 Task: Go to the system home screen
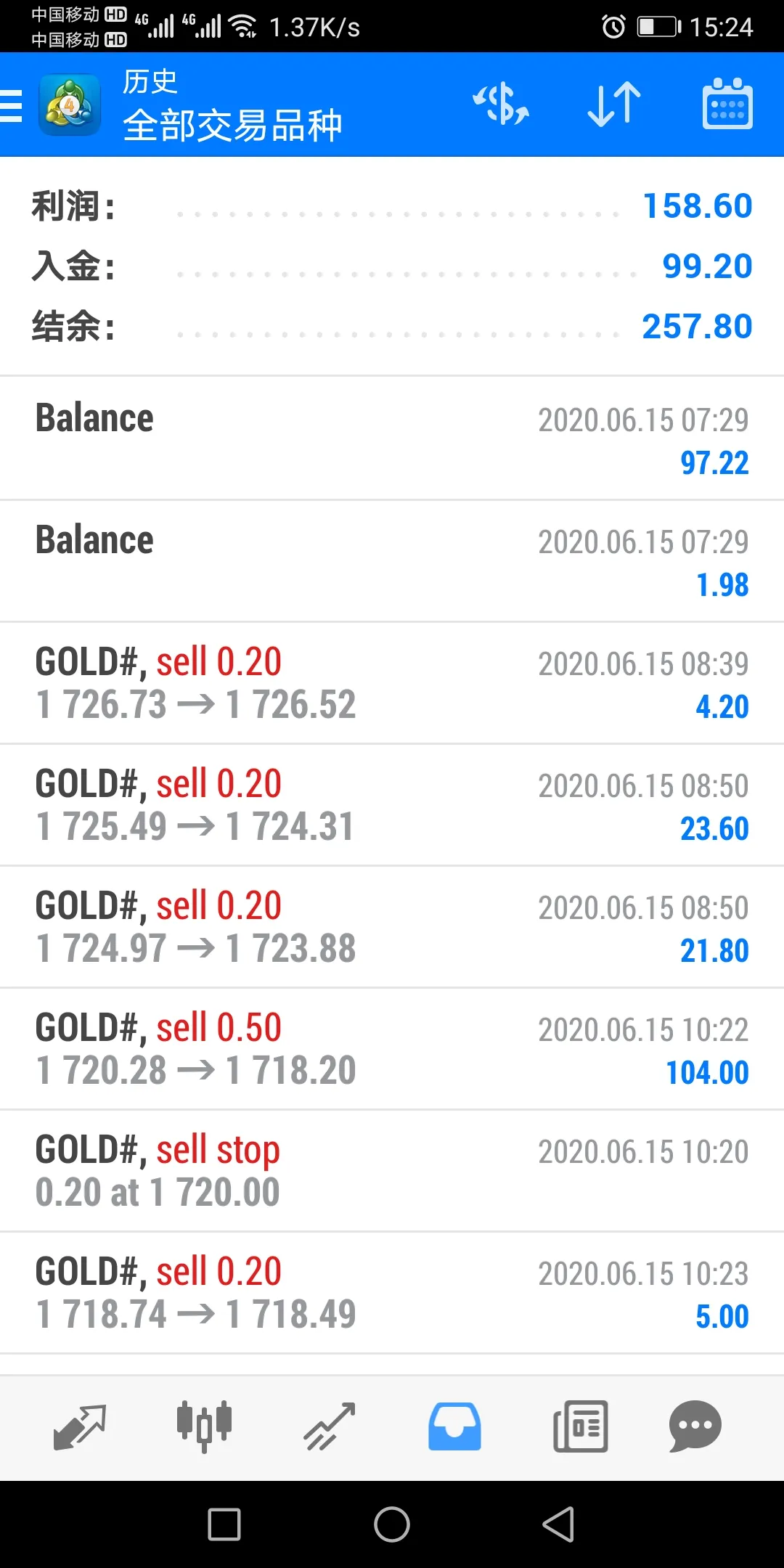(392, 1524)
